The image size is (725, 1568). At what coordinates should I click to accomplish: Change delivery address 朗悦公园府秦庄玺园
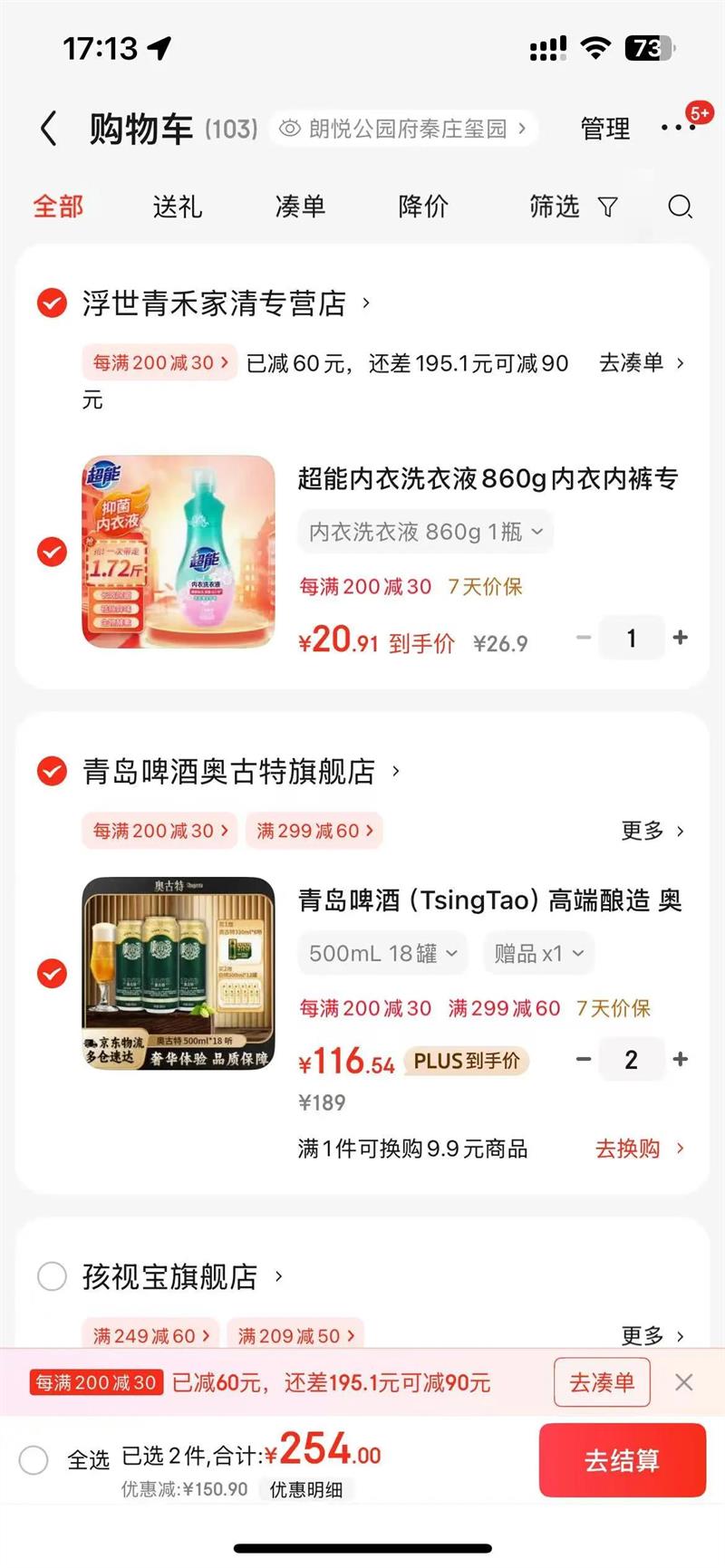[x=403, y=129]
